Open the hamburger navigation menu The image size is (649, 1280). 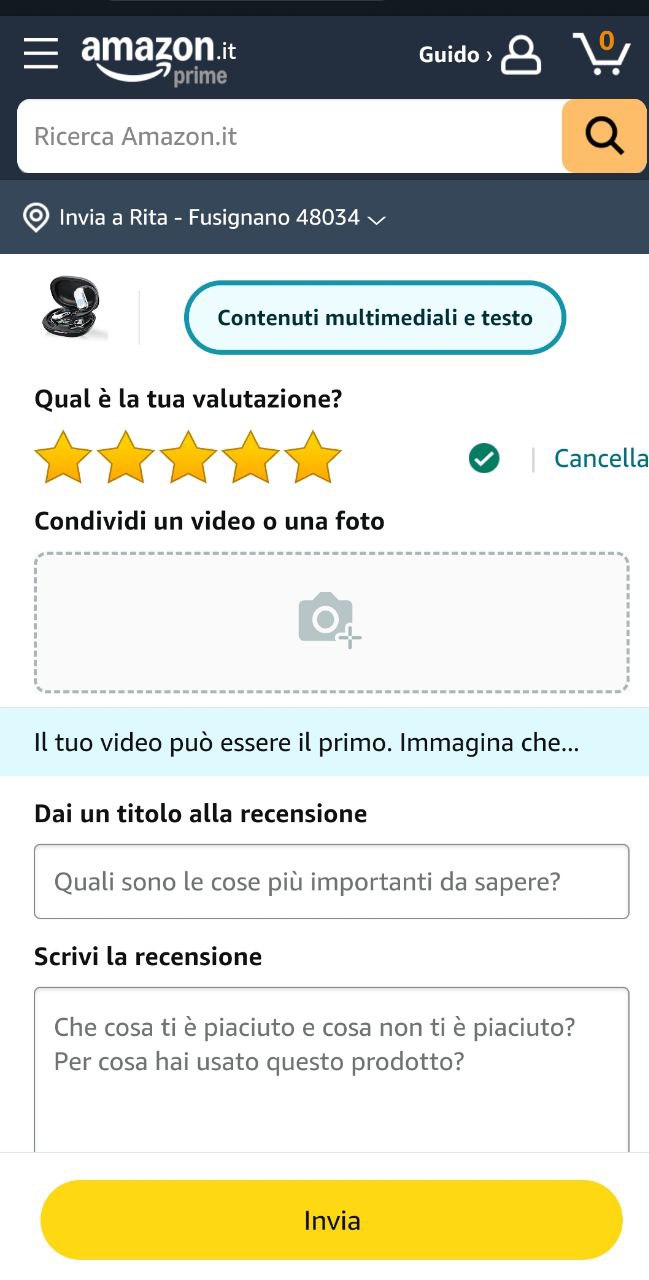41,53
